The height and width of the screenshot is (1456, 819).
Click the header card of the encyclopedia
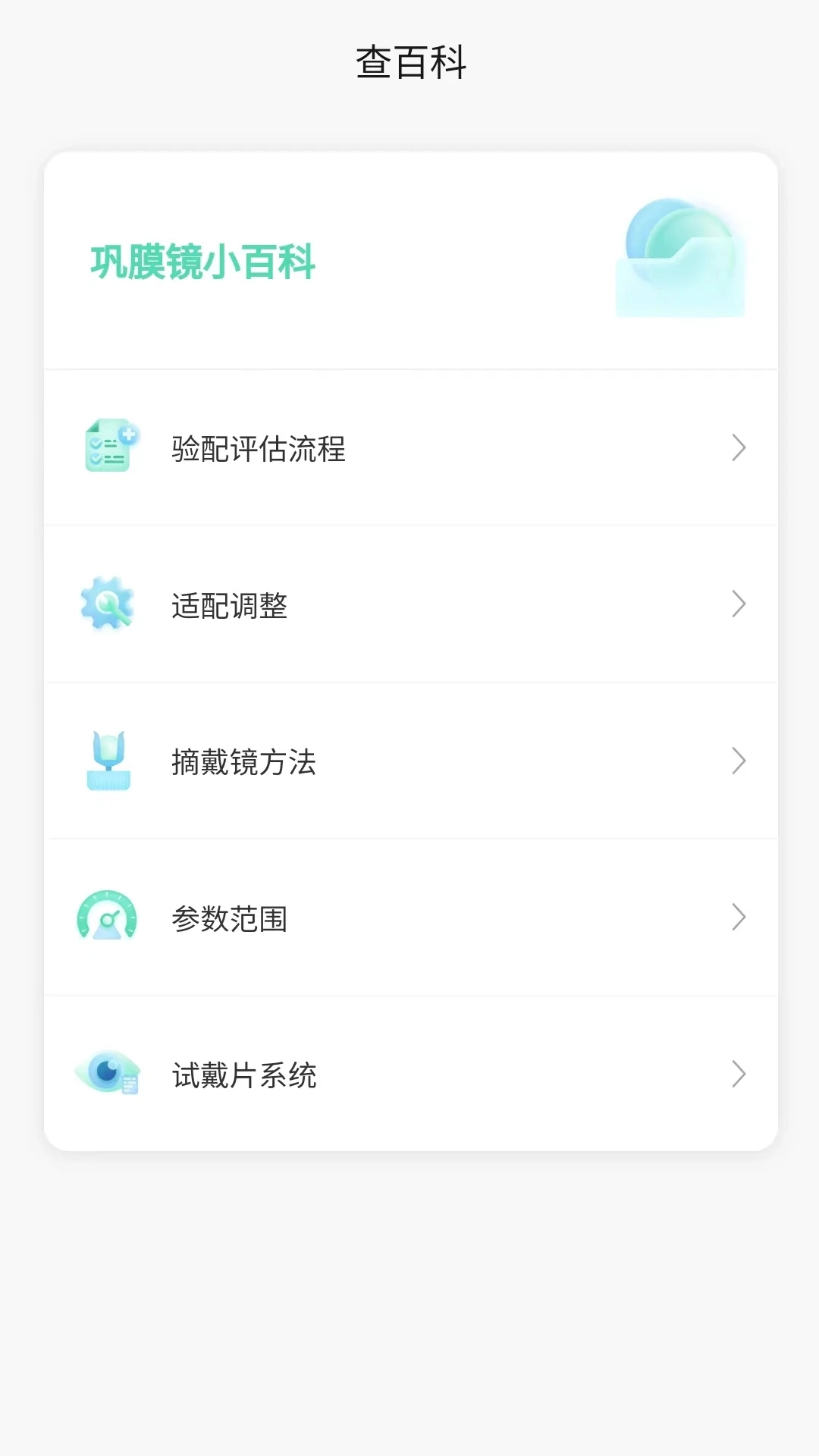(x=409, y=258)
